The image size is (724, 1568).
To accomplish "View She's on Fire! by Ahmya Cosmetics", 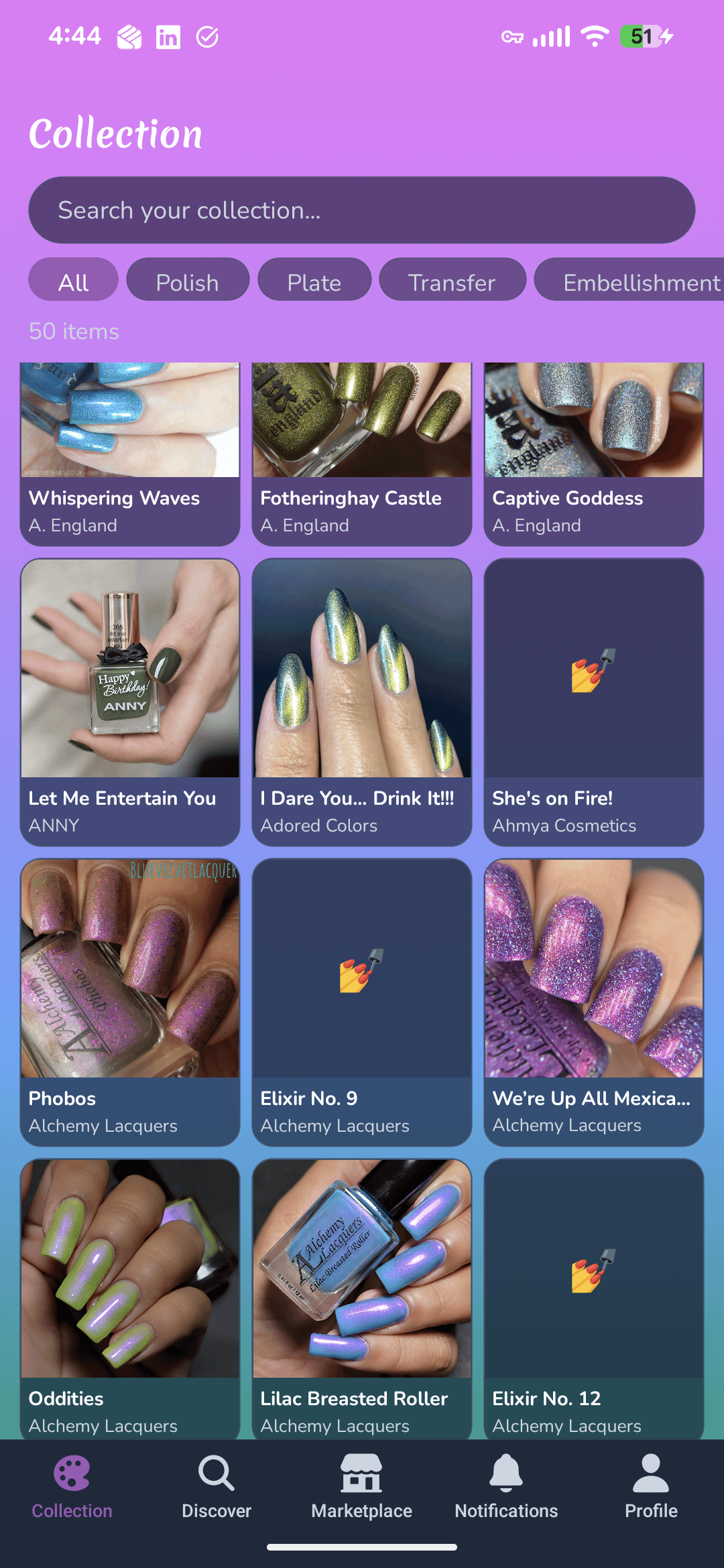I will coord(594,701).
